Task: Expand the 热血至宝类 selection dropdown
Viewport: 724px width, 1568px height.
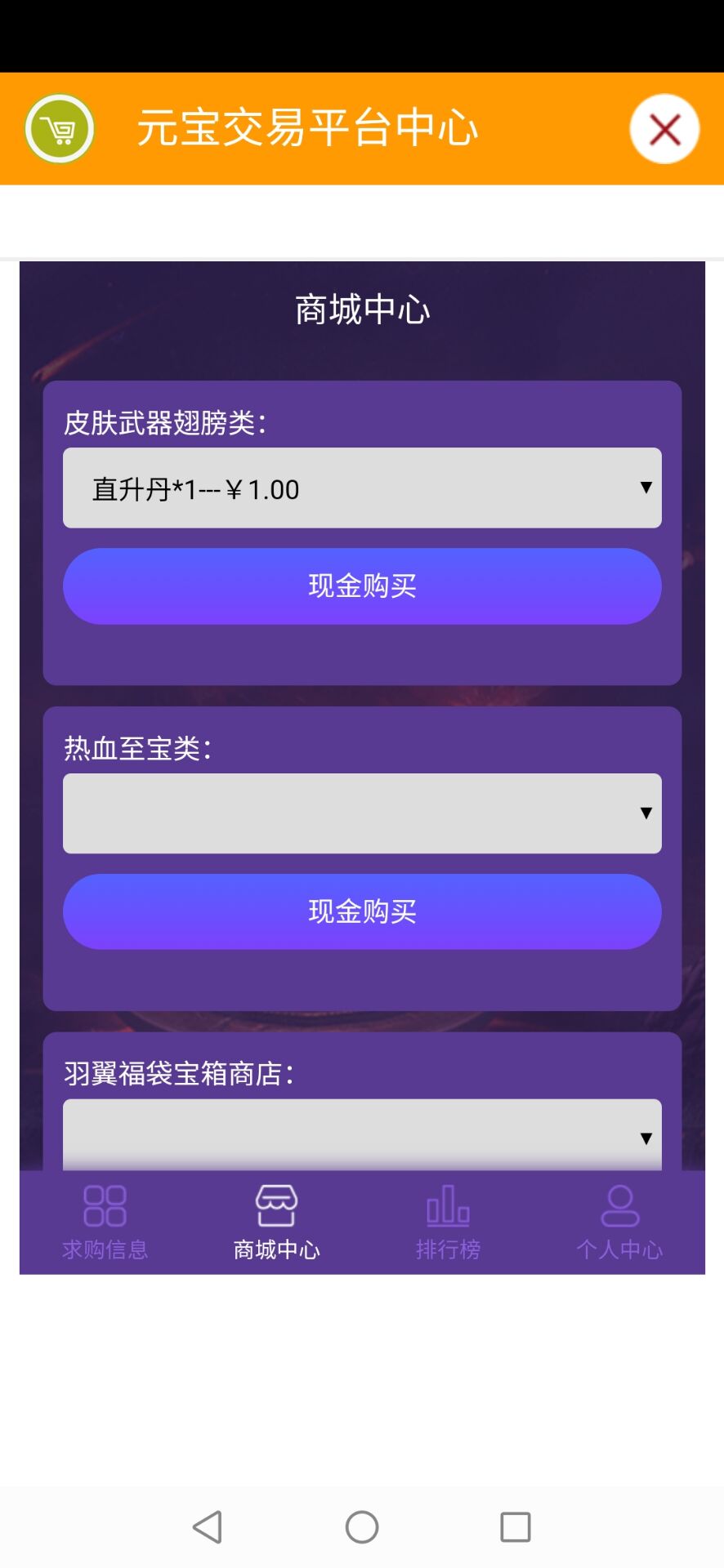Action: point(362,813)
